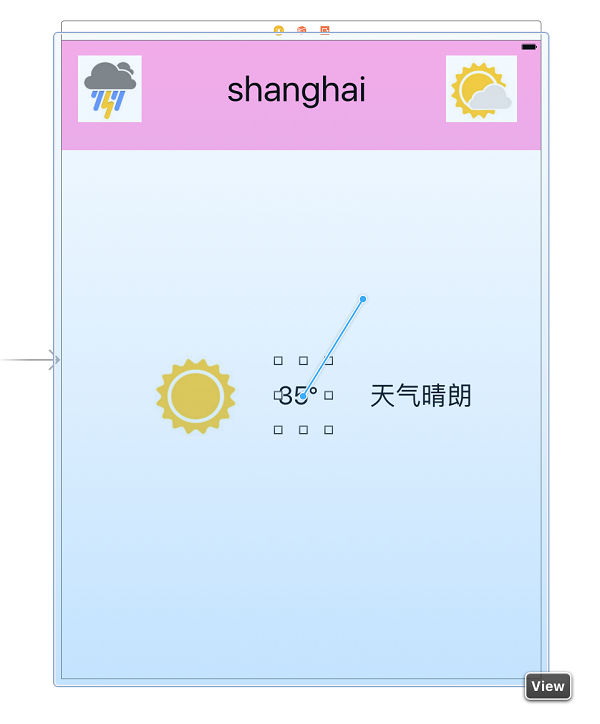
Task: Tap the partly sunny weather icon button
Action: (x=481, y=89)
